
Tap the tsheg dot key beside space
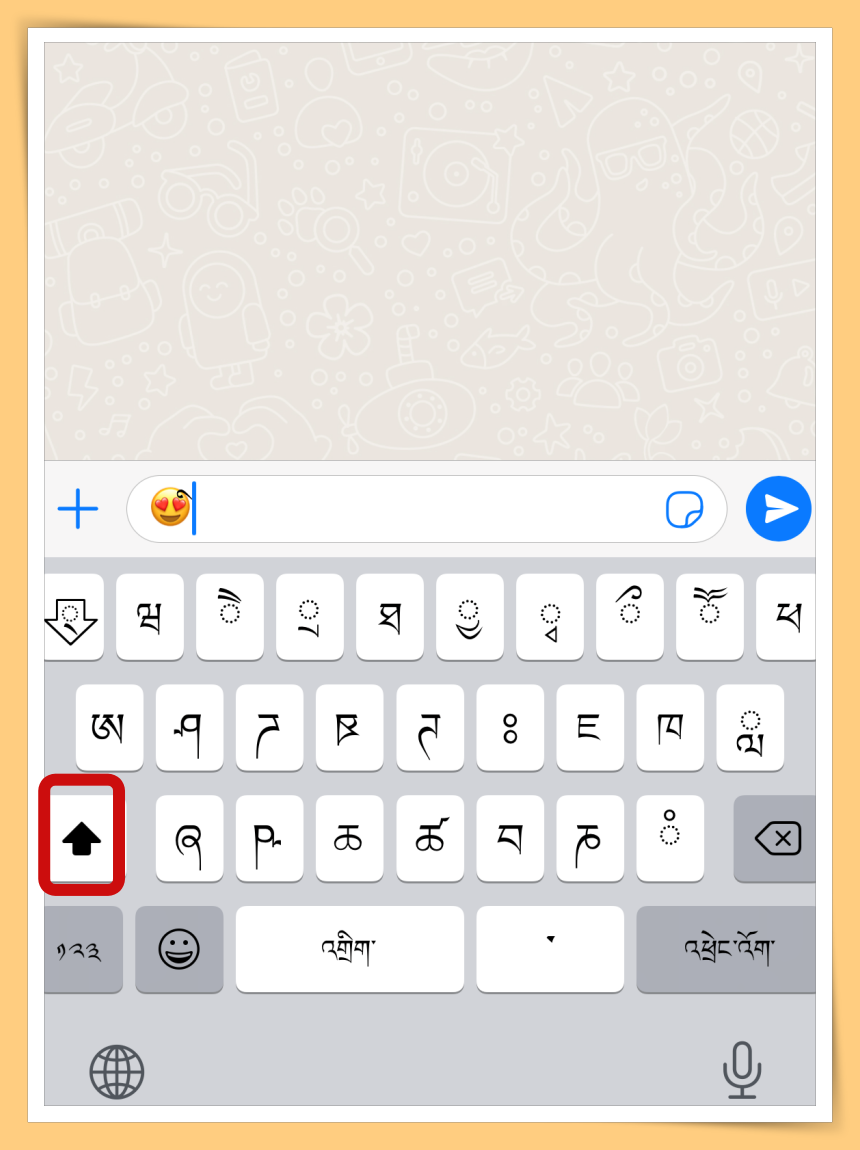549,949
